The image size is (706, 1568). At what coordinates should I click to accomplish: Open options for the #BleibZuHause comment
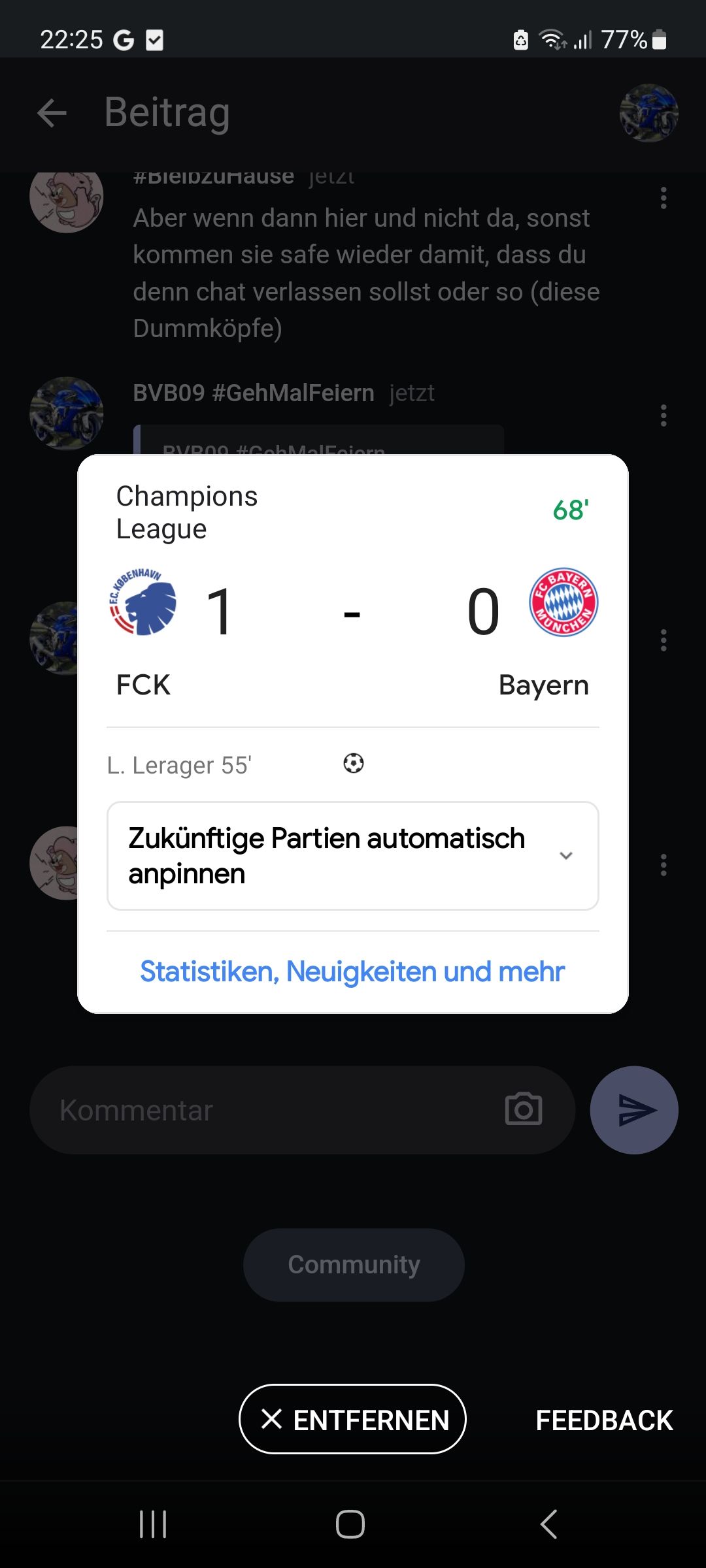[664, 198]
